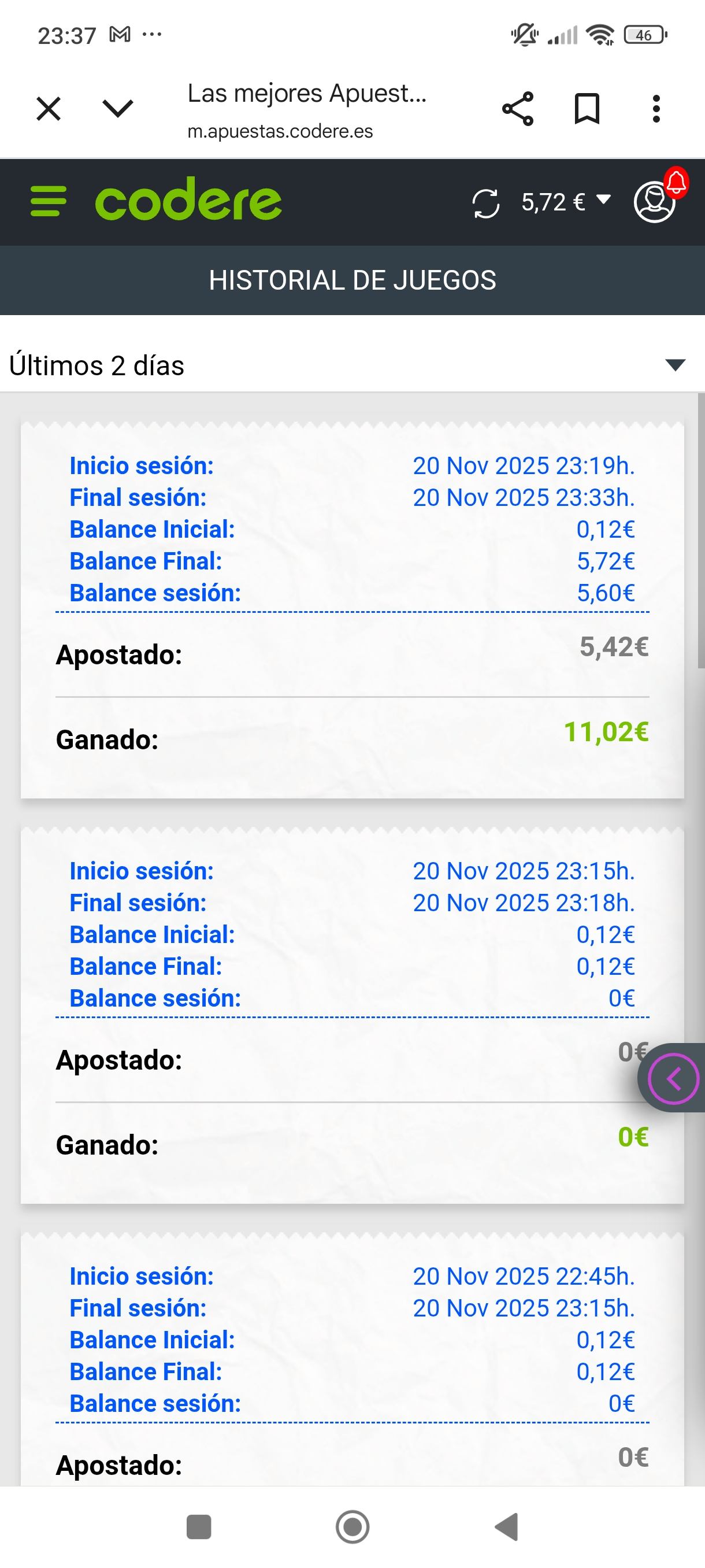Change the Últimos 2 días period filter
Image resolution: width=705 pixels, height=1568 pixels.
352,366
